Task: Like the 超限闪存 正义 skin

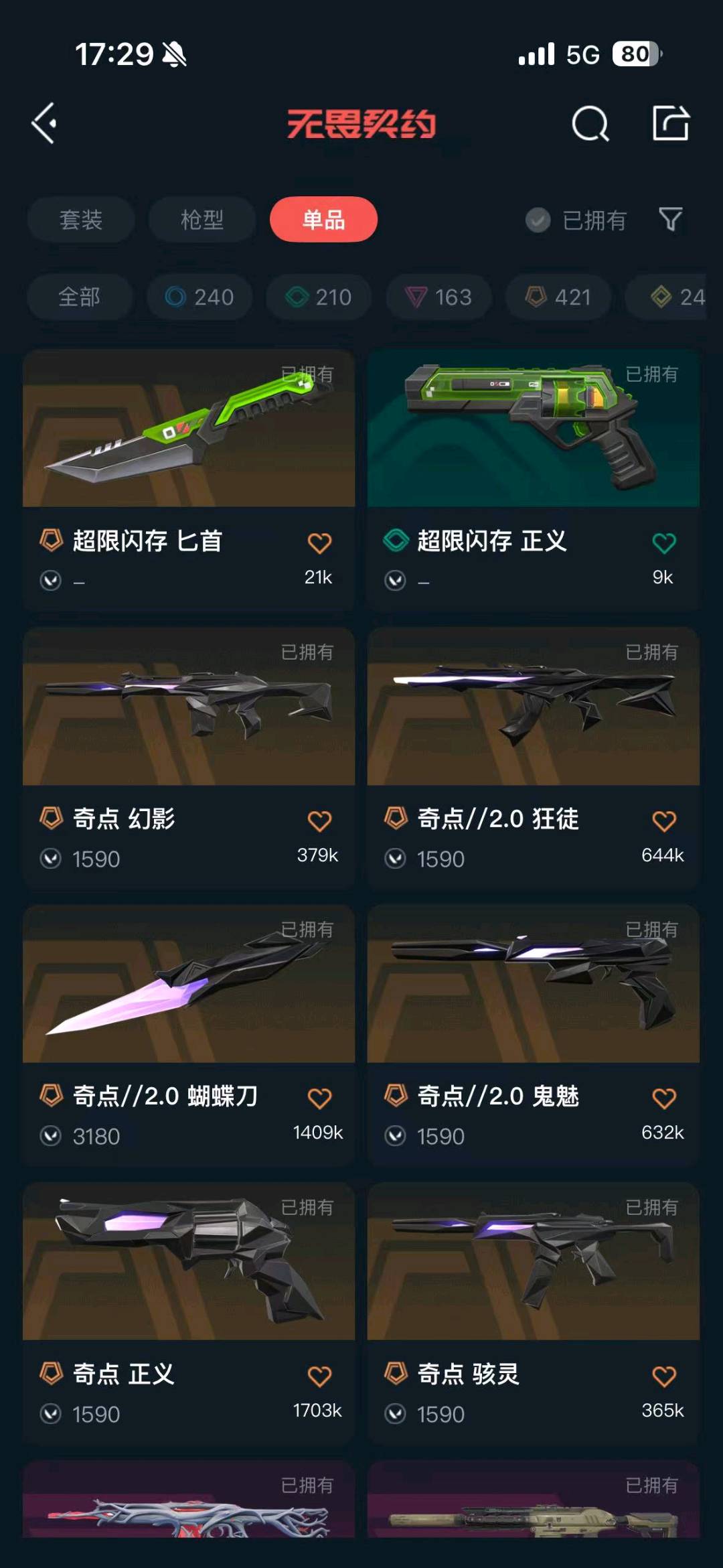Action: [663, 543]
